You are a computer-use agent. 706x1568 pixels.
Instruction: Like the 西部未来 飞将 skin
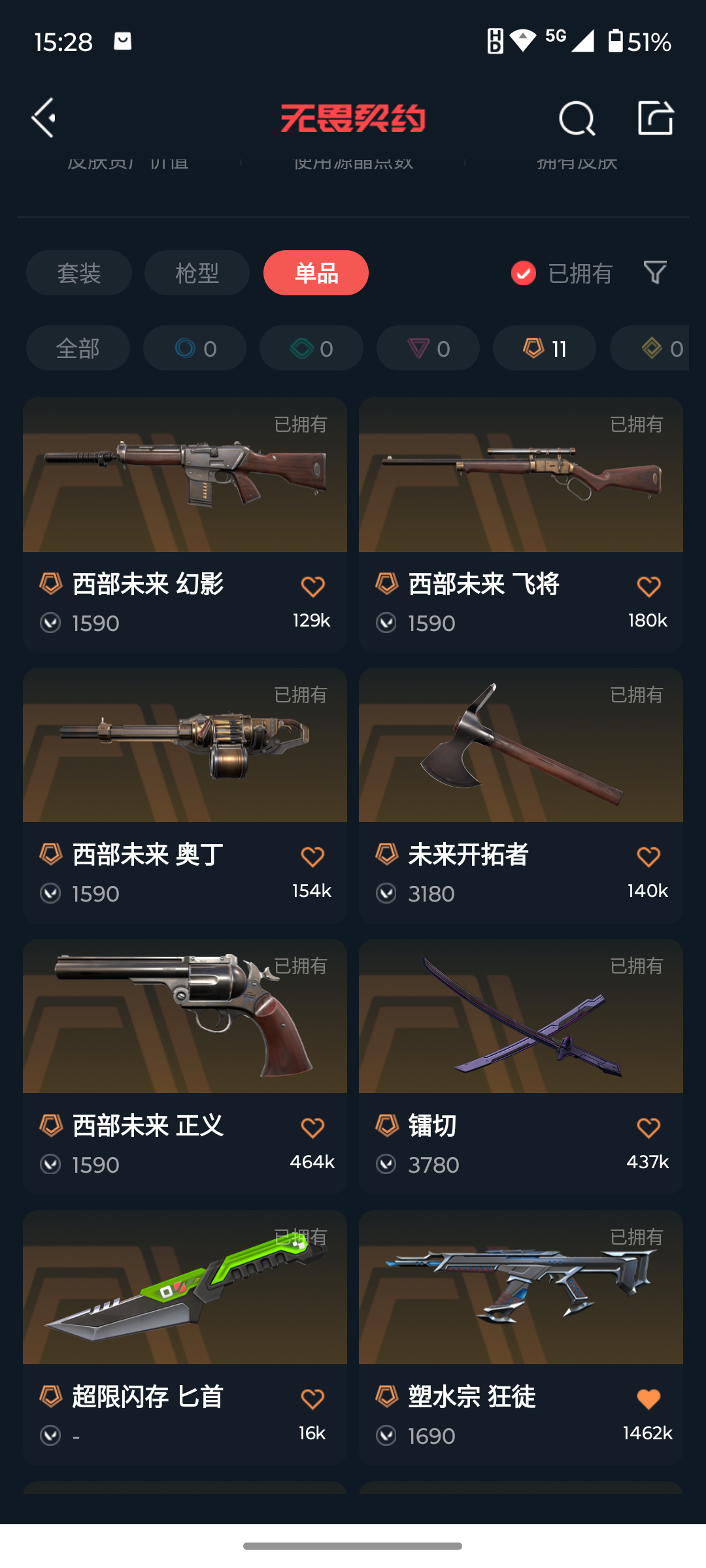(x=648, y=586)
